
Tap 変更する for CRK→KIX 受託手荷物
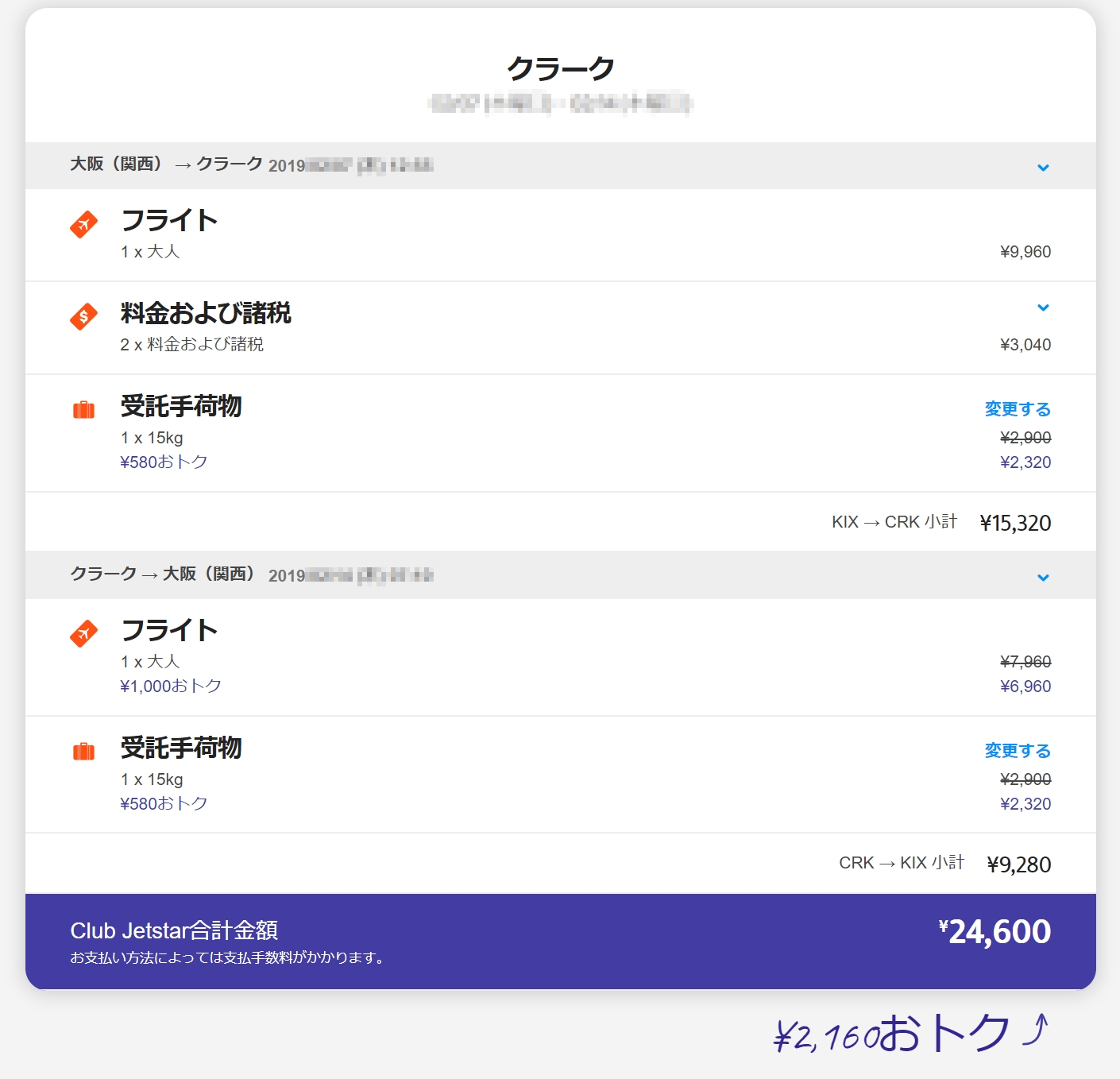[1017, 750]
